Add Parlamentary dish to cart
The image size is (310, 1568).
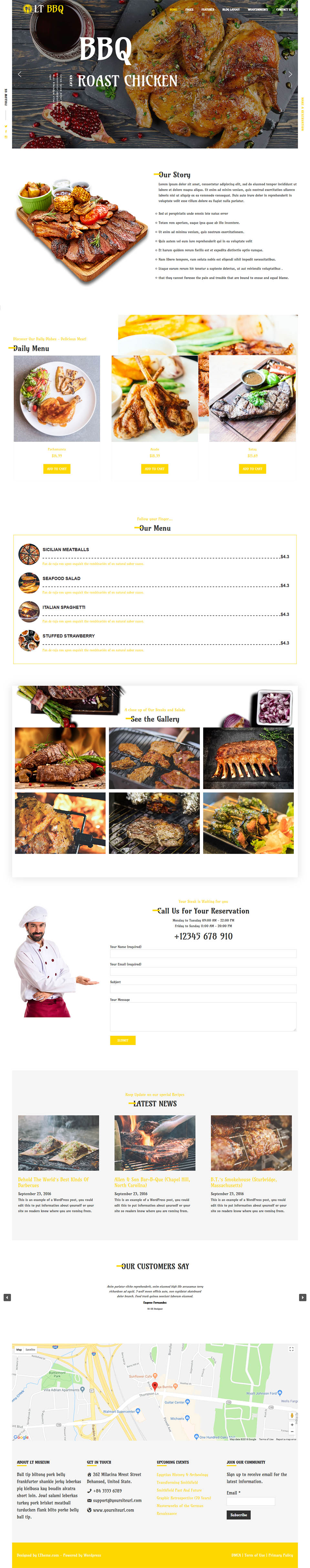pos(57,469)
